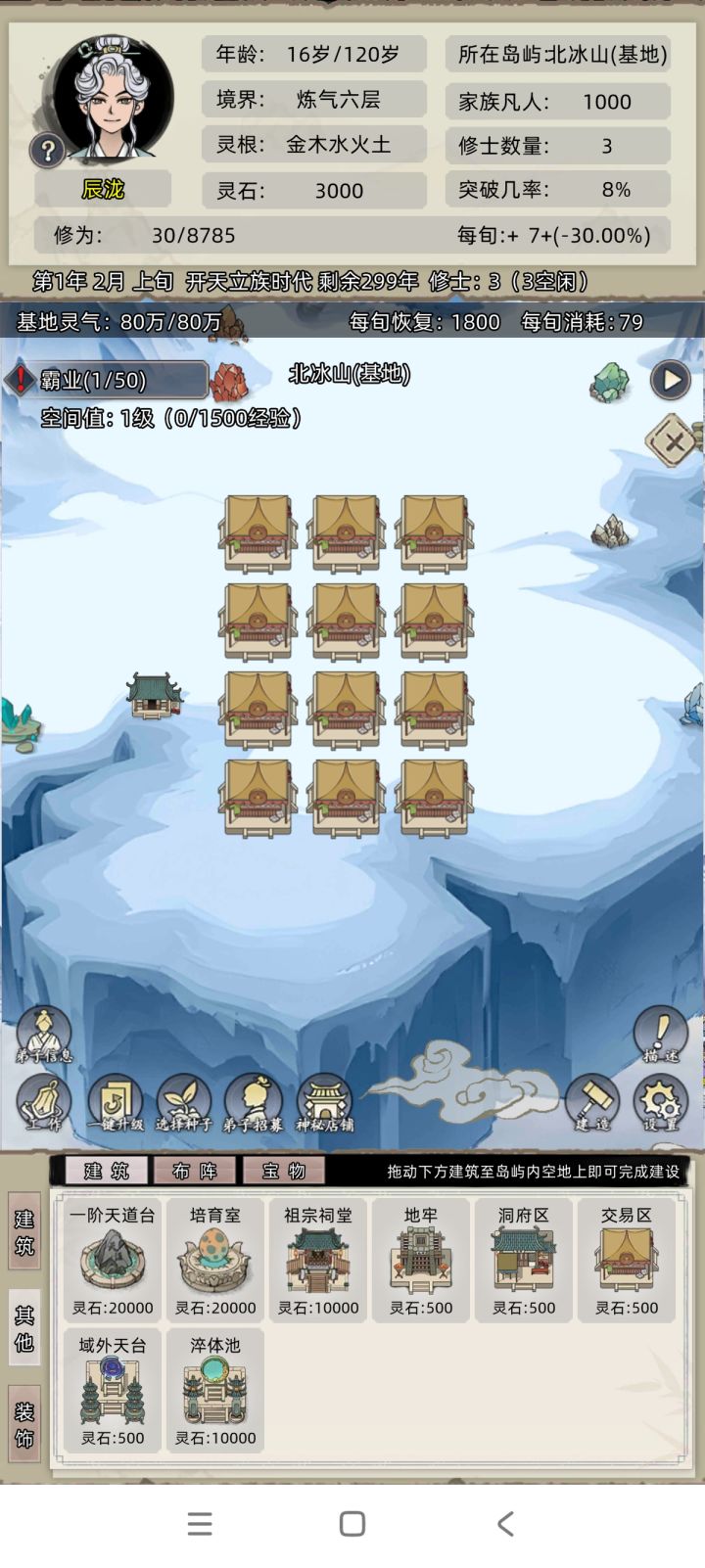Open the 描述 description icon
Image resolution: width=705 pixels, height=1568 pixels.
pyautogui.click(x=661, y=1035)
